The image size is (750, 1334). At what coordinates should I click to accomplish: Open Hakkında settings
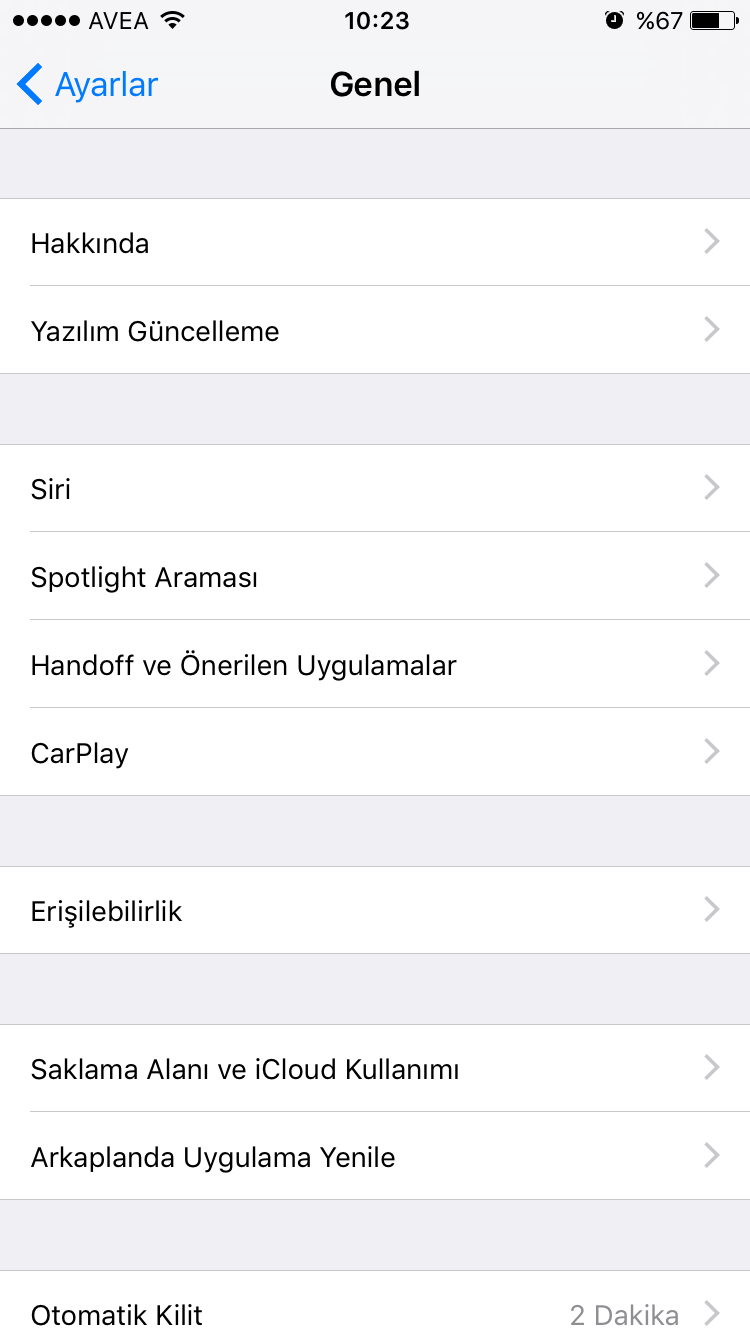click(375, 243)
